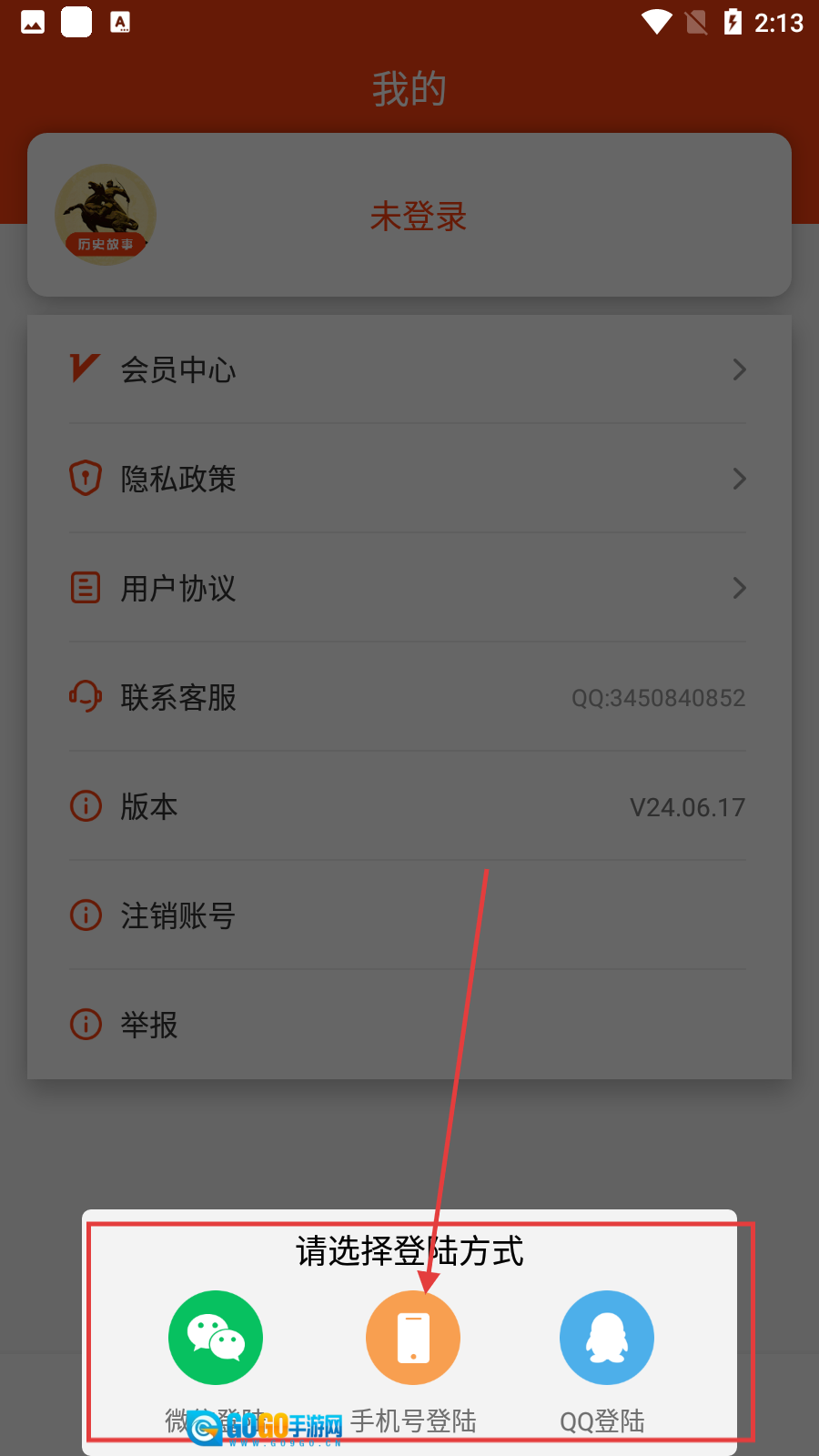The height and width of the screenshot is (1456, 819).
Task: Log in with QQ
Action: click(606, 1338)
